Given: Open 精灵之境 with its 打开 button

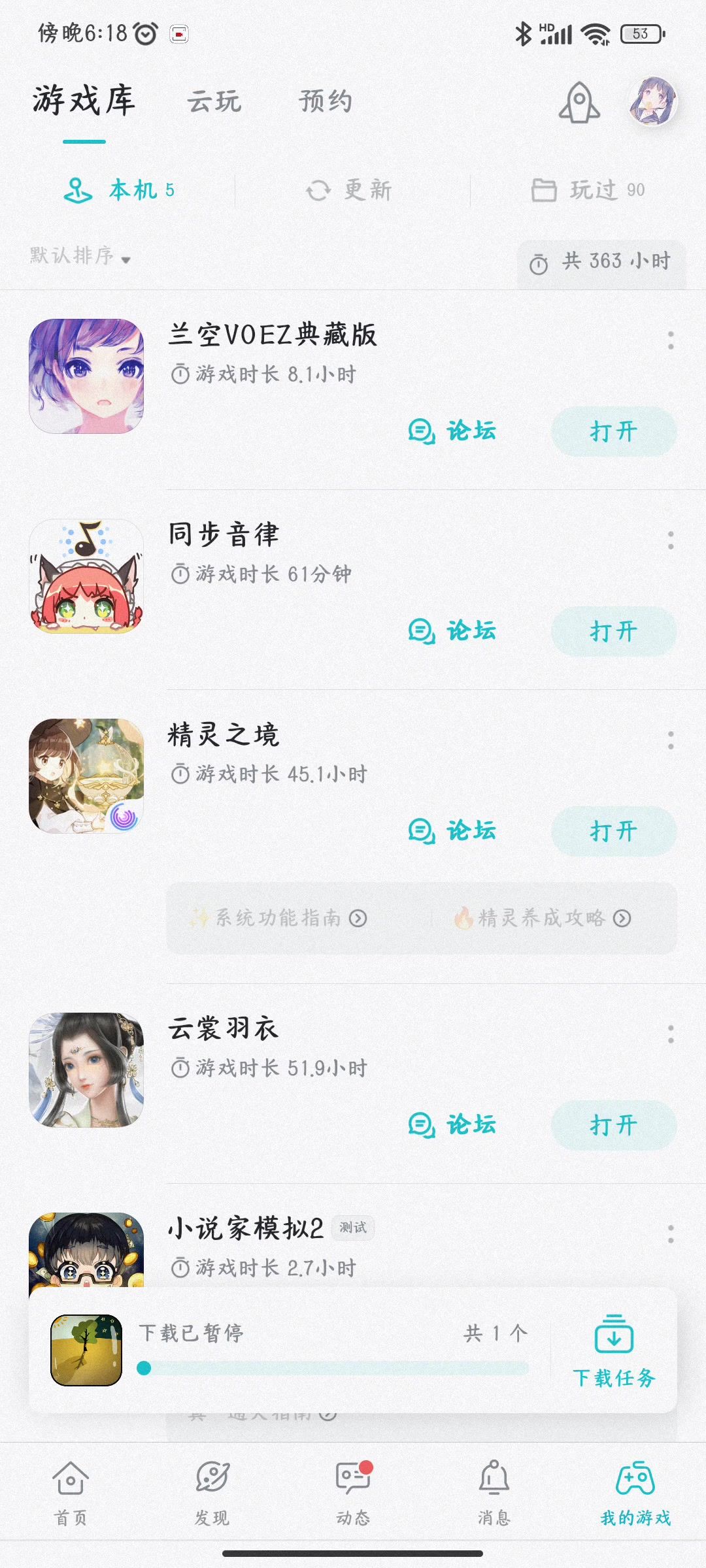Looking at the screenshot, I should [x=614, y=831].
